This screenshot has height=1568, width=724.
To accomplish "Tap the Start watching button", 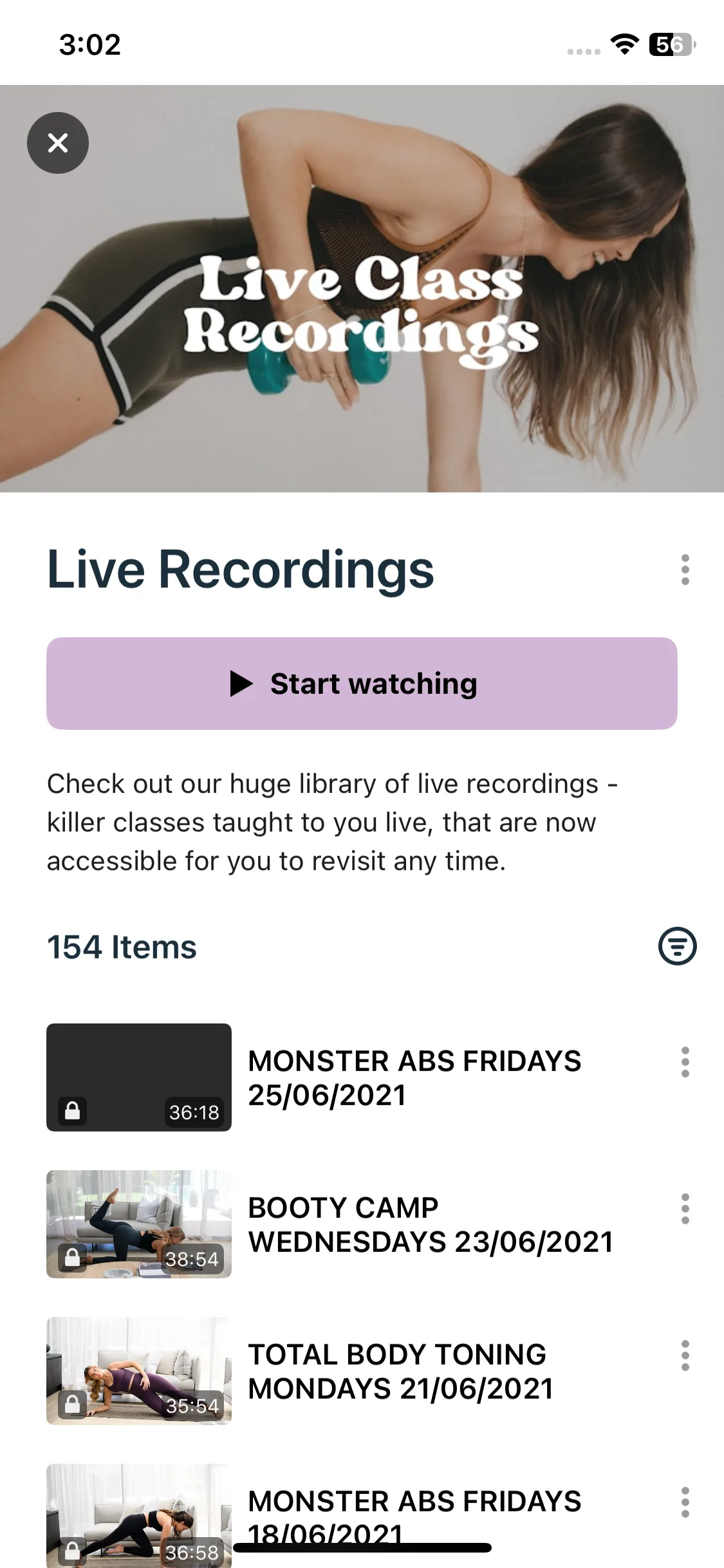I will [362, 684].
